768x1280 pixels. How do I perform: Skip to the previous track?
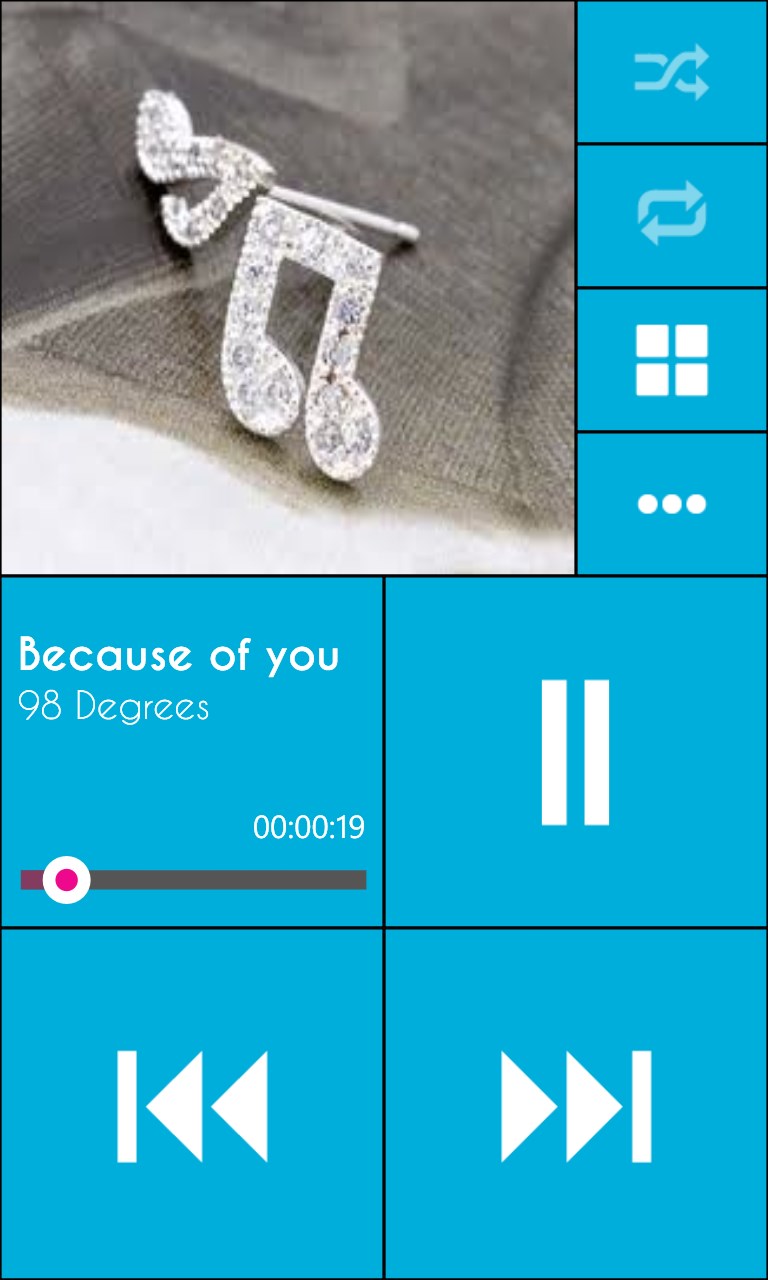pyautogui.click(x=192, y=1105)
